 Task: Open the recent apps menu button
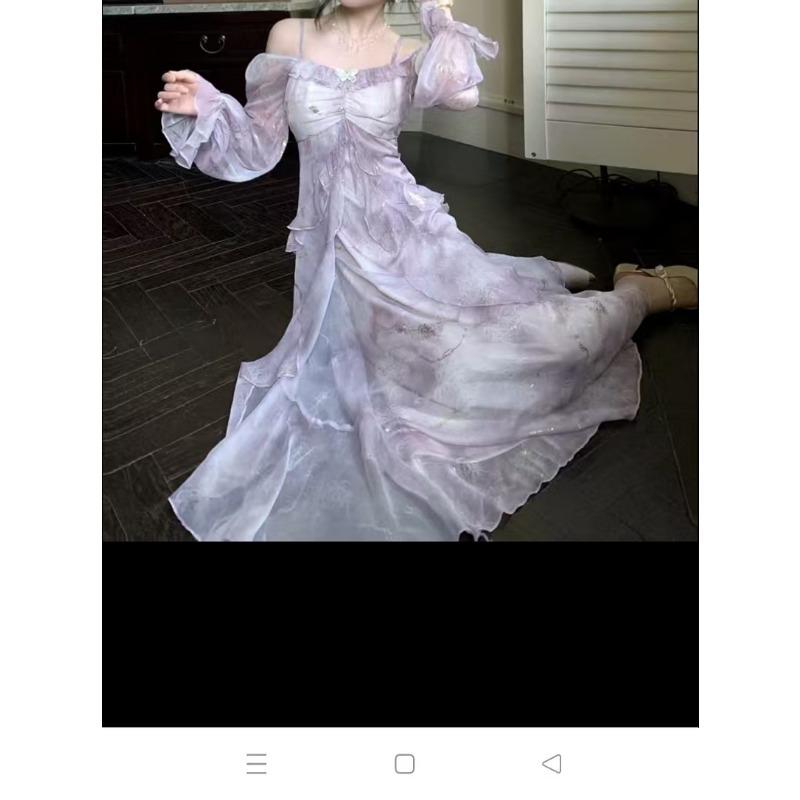click(257, 765)
